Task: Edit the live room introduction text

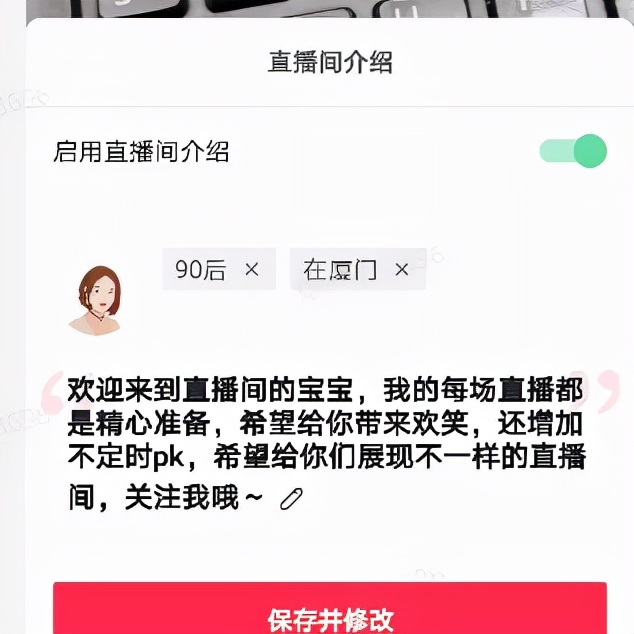Action: tap(291, 498)
